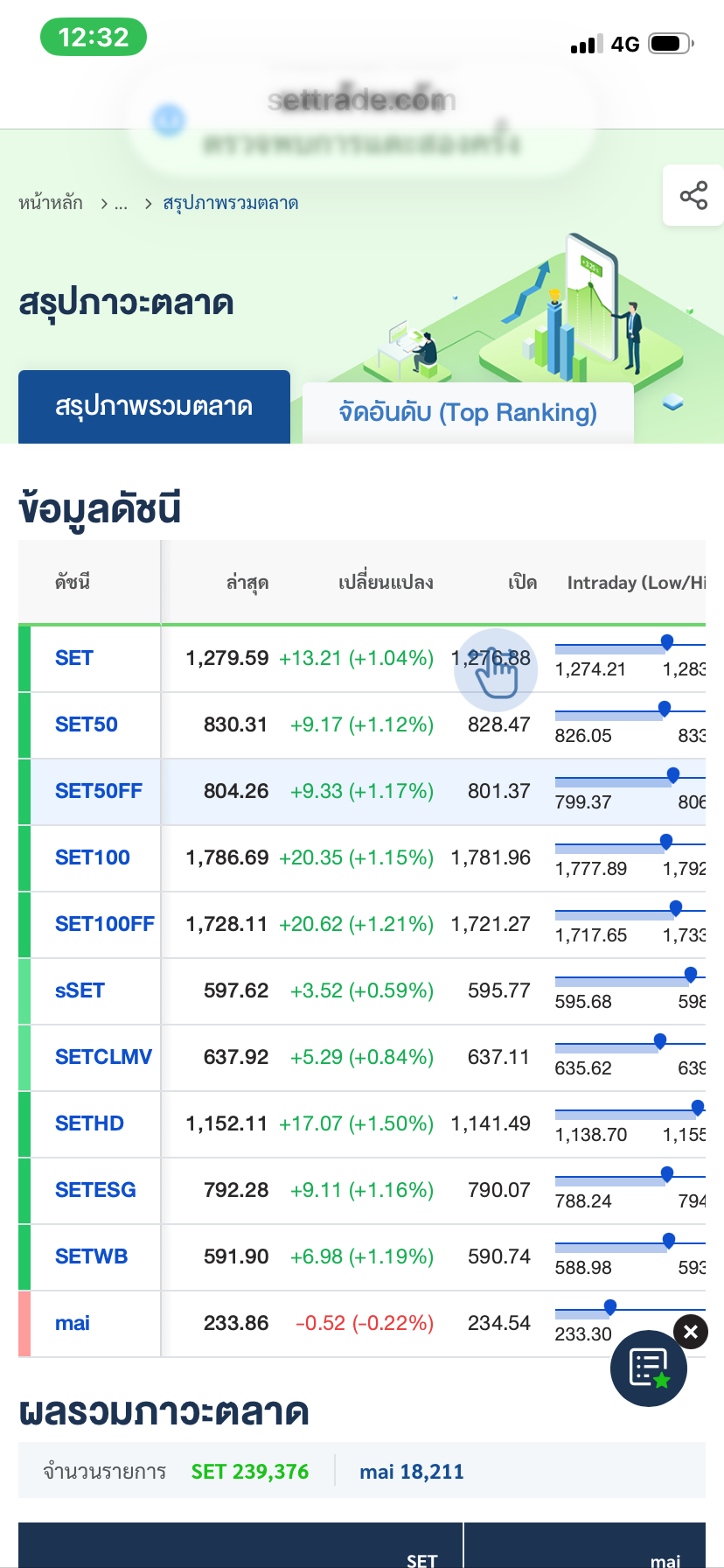Go to หน้าหลัก breadcrumb link
This screenshot has width=724, height=1568.
point(51,203)
